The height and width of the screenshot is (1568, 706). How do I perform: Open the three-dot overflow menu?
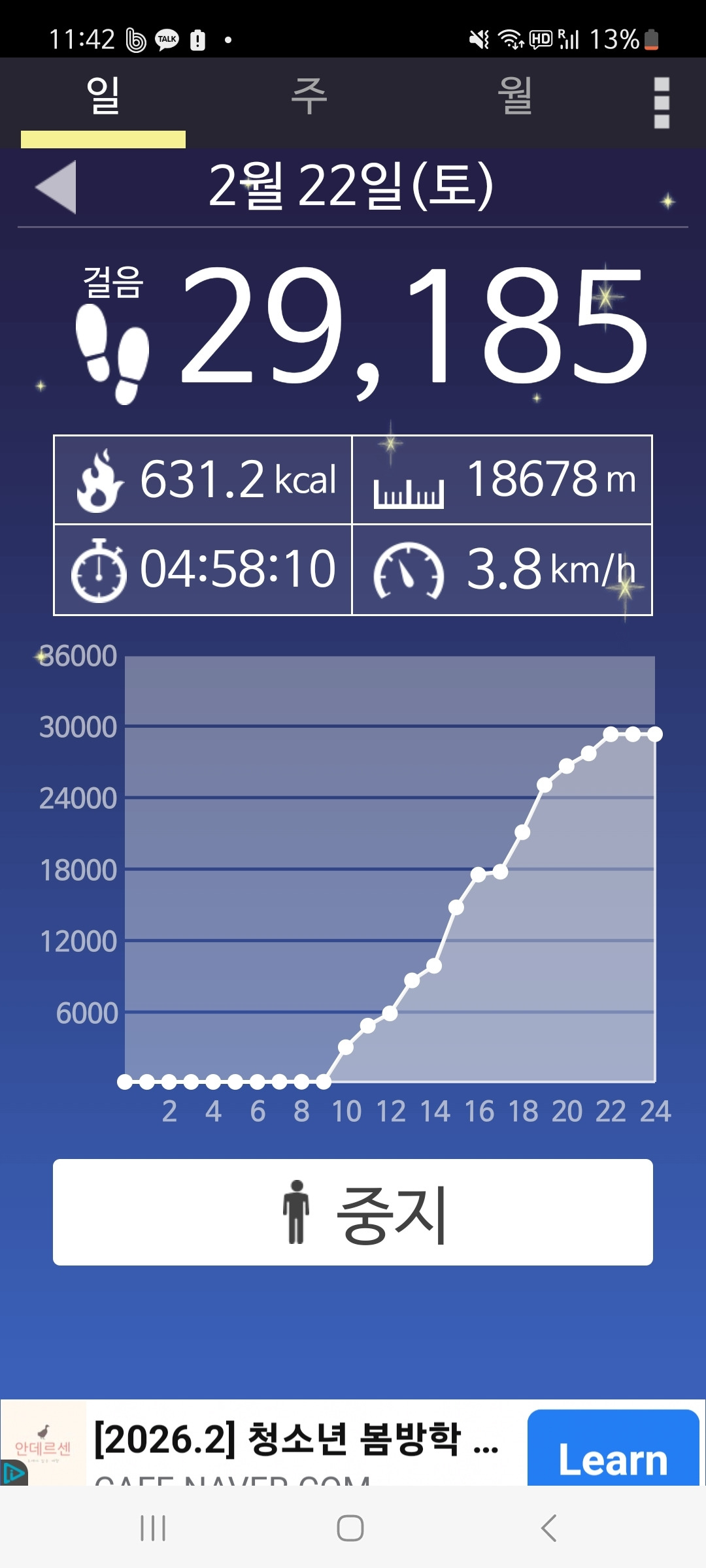(662, 103)
